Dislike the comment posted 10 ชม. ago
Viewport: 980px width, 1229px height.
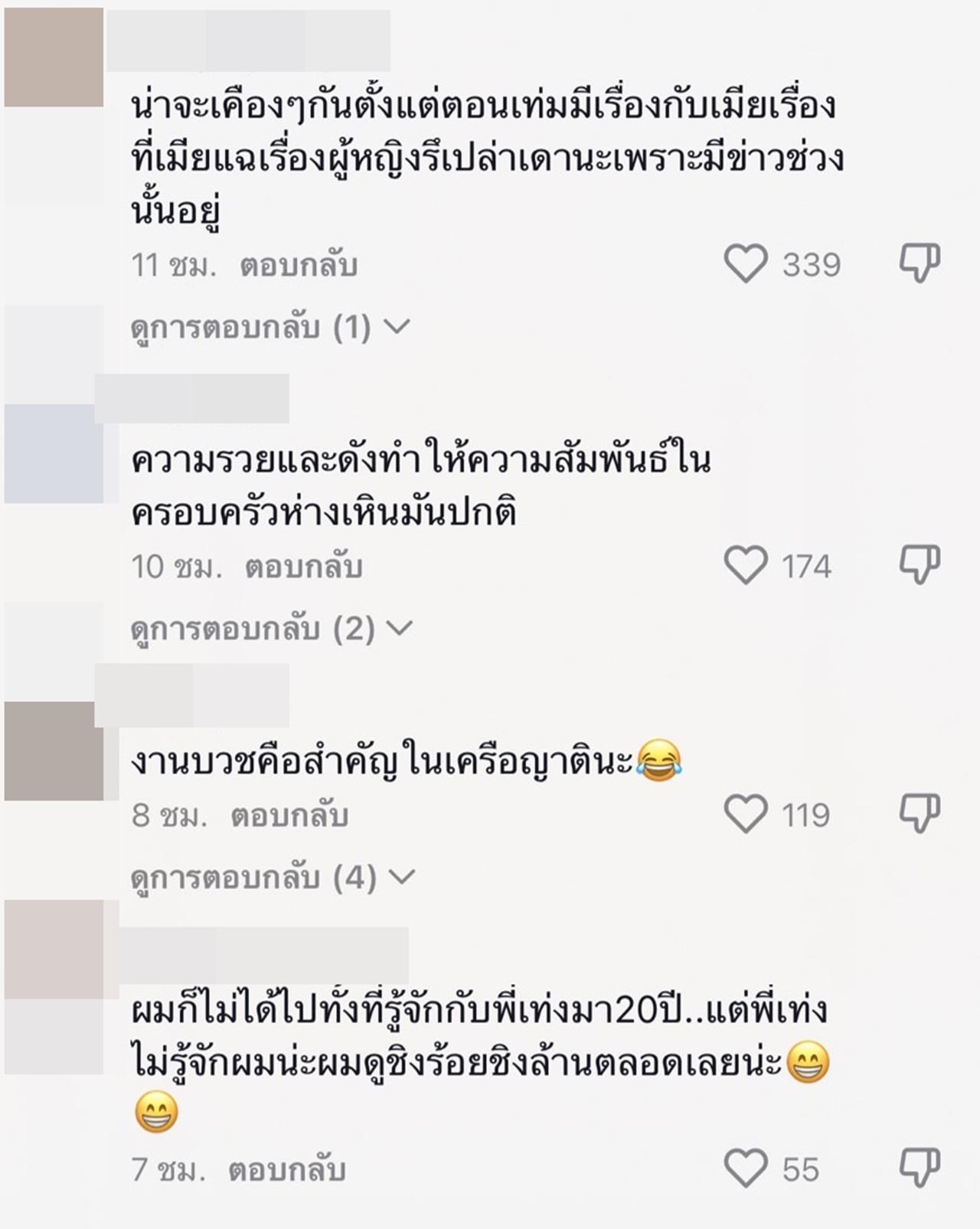919,566
